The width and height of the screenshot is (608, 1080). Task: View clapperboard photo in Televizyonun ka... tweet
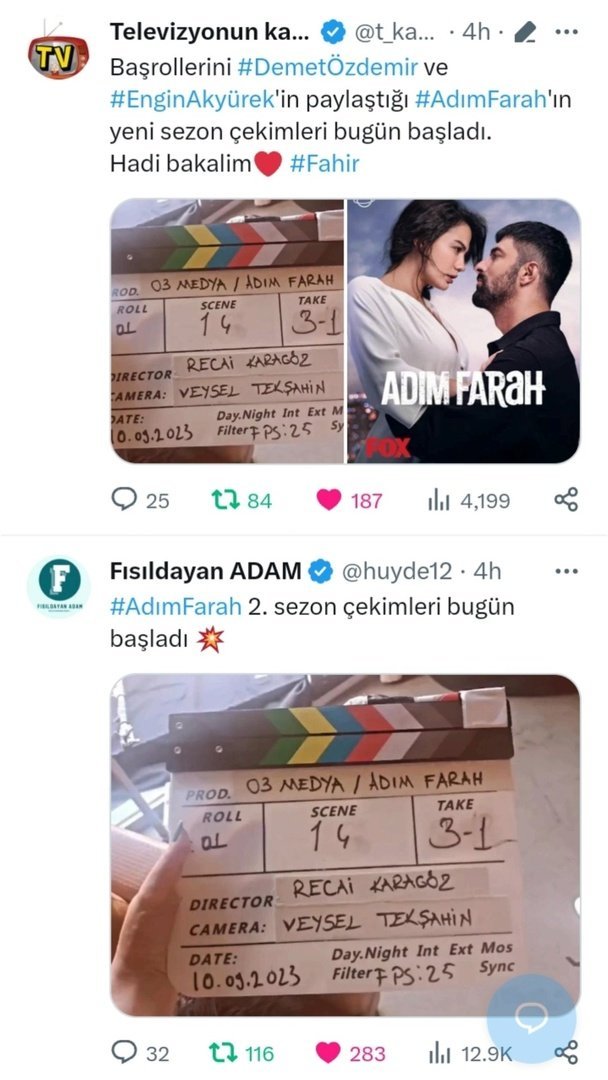point(226,330)
